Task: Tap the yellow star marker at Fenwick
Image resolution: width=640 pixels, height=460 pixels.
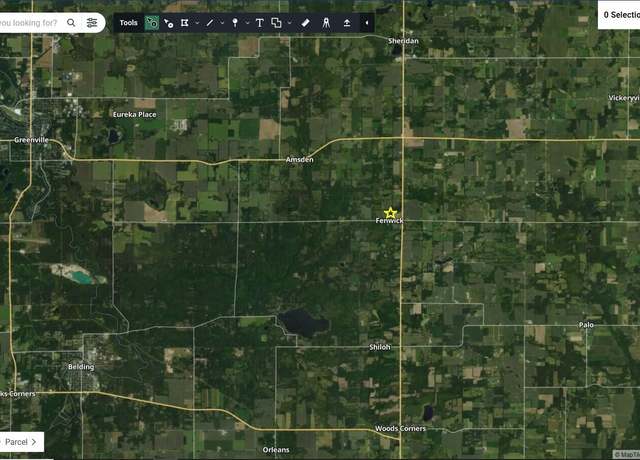Action: pos(390,212)
